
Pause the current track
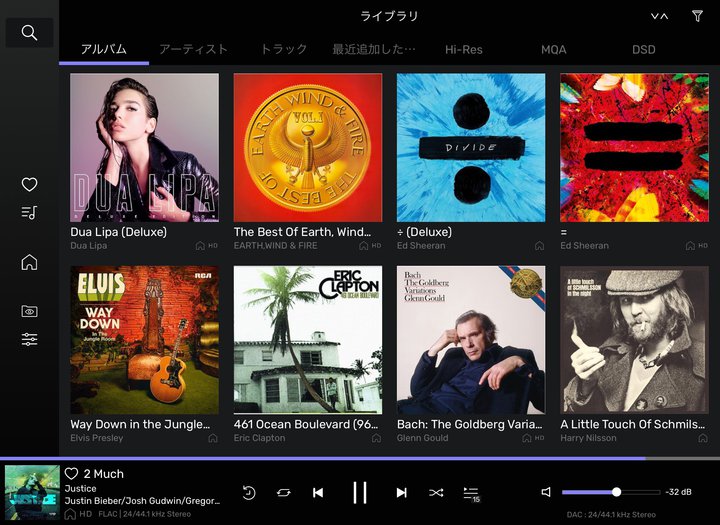(x=360, y=492)
